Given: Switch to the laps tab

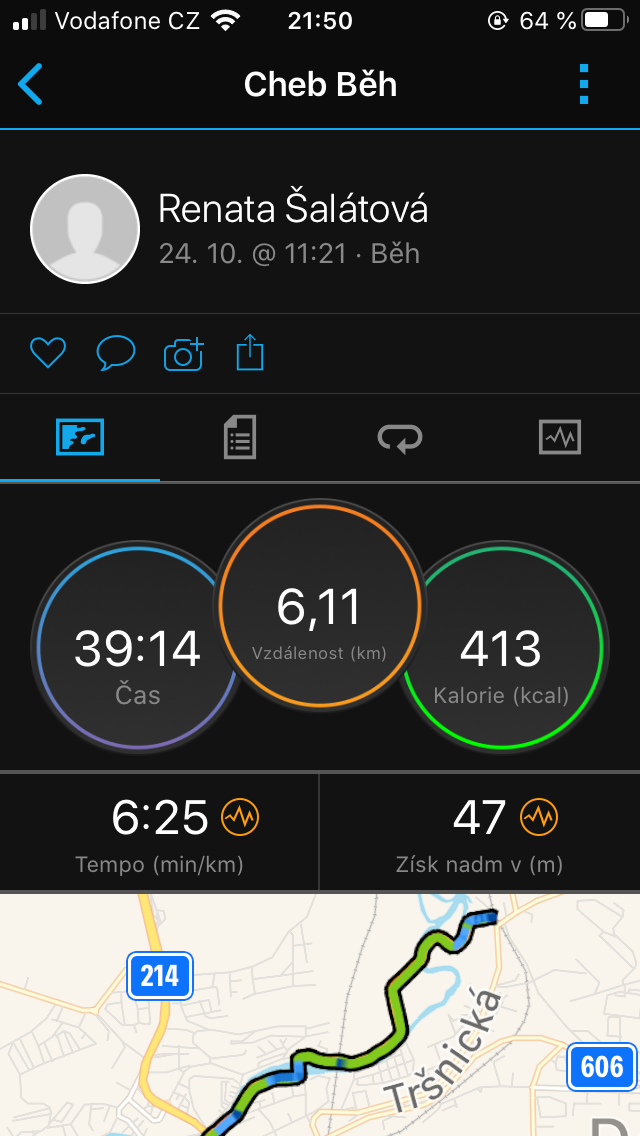Looking at the screenshot, I should click(x=400, y=438).
